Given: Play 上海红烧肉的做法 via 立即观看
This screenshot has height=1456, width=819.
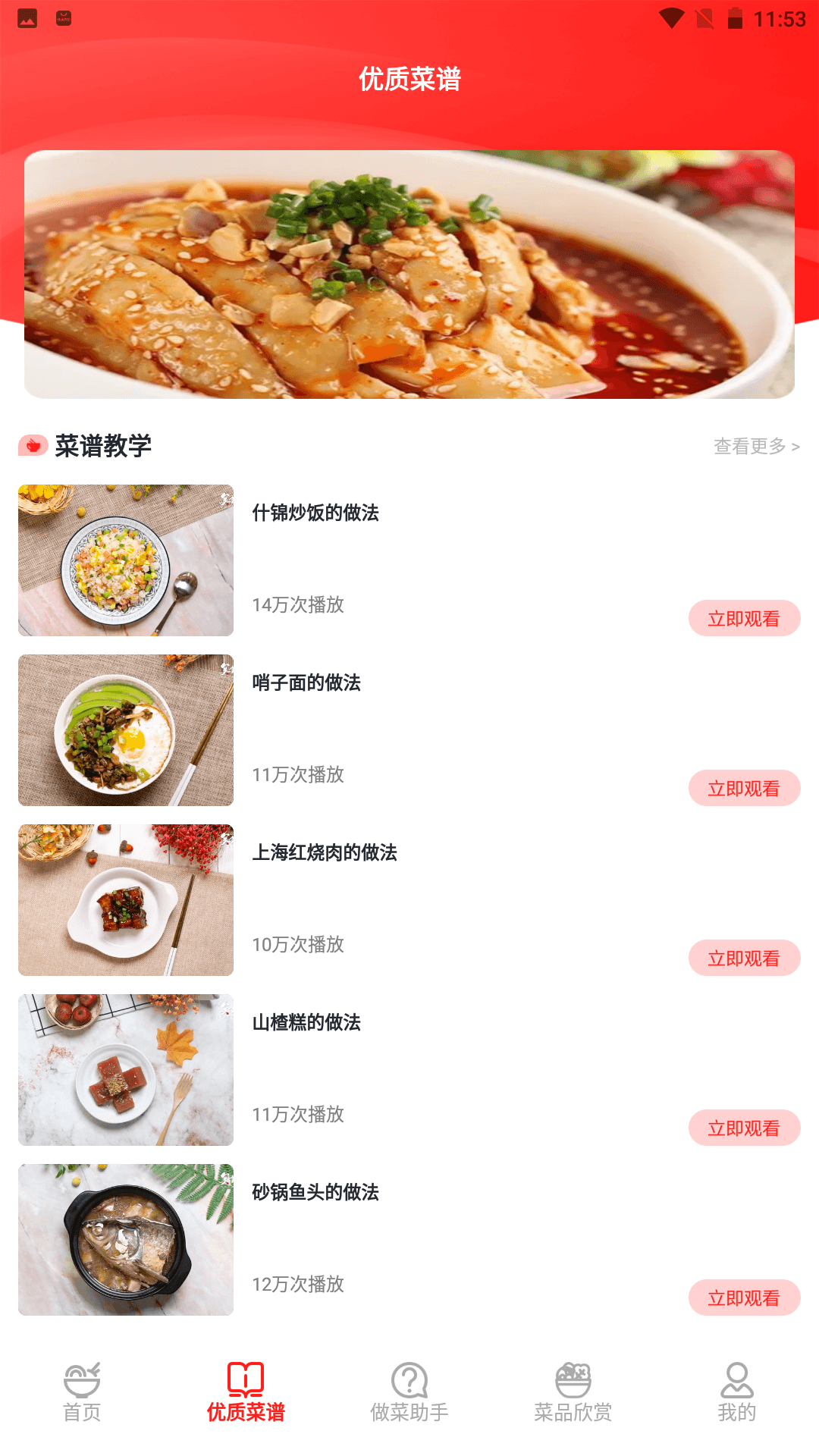Looking at the screenshot, I should [744, 959].
